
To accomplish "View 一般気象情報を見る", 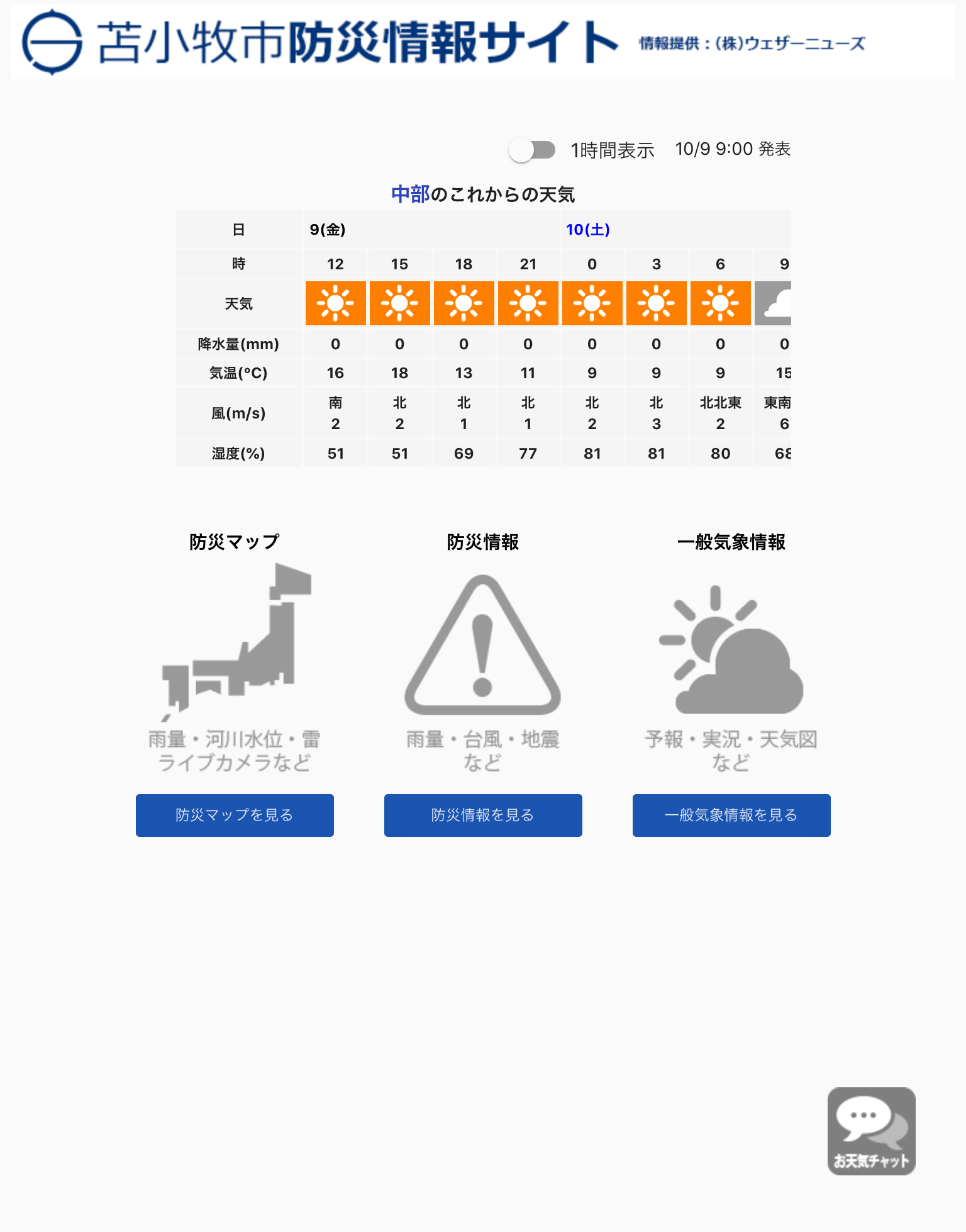I will [731, 815].
